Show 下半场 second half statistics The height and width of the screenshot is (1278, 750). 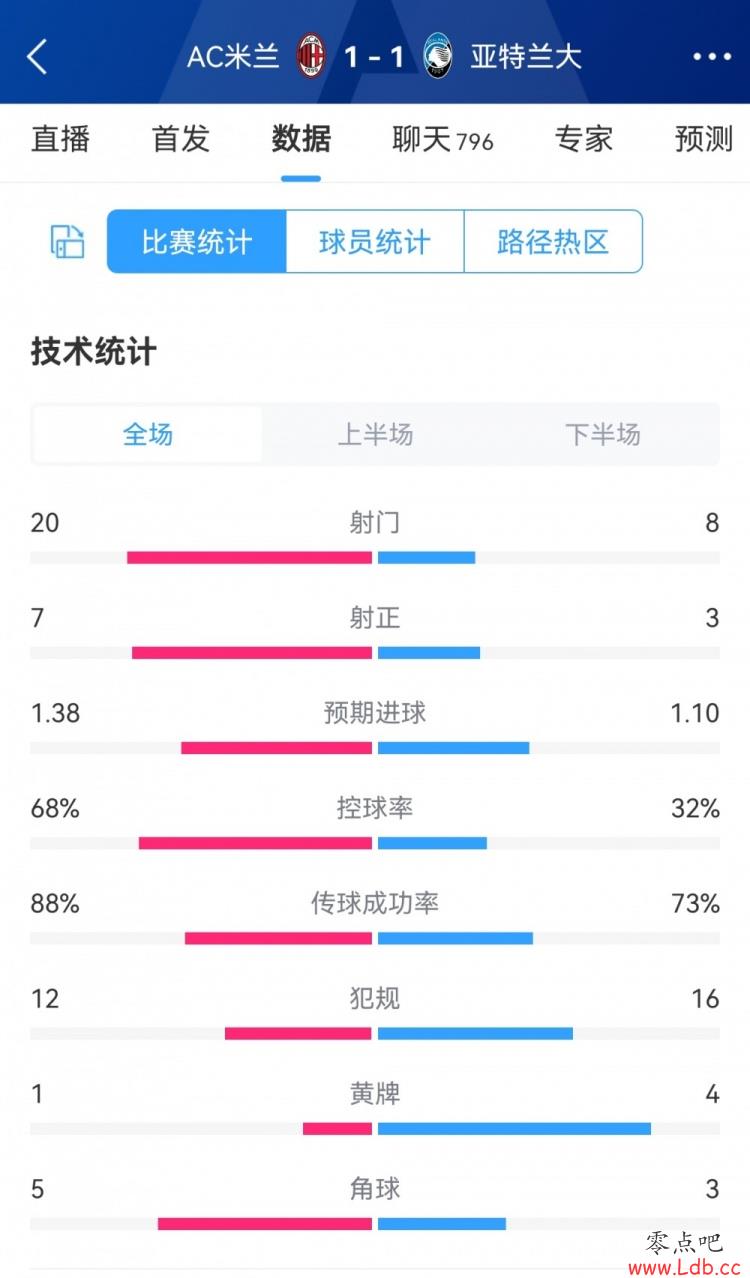[x=602, y=434]
